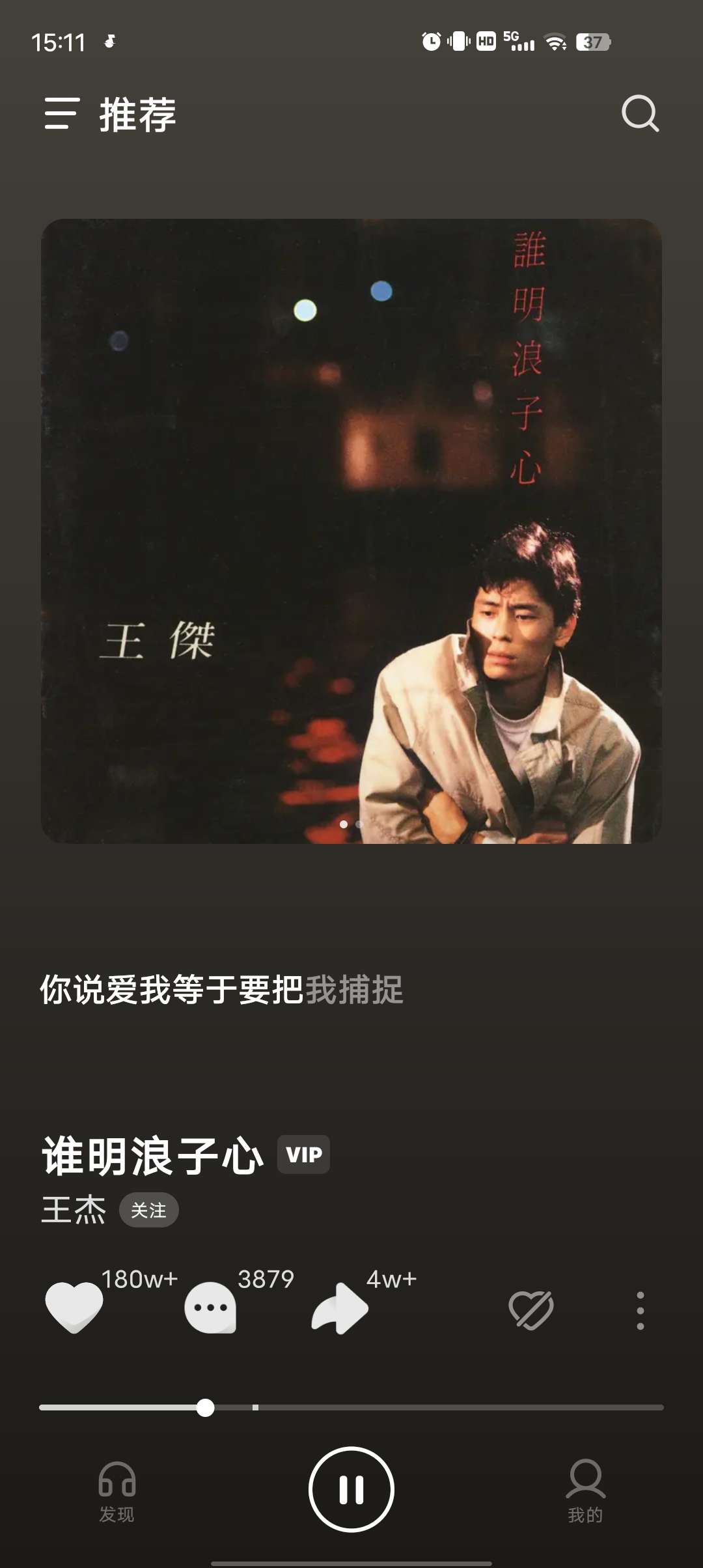The image size is (703, 1568).
Task: Like the song 谁明浪子心
Action: [x=74, y=1308]
